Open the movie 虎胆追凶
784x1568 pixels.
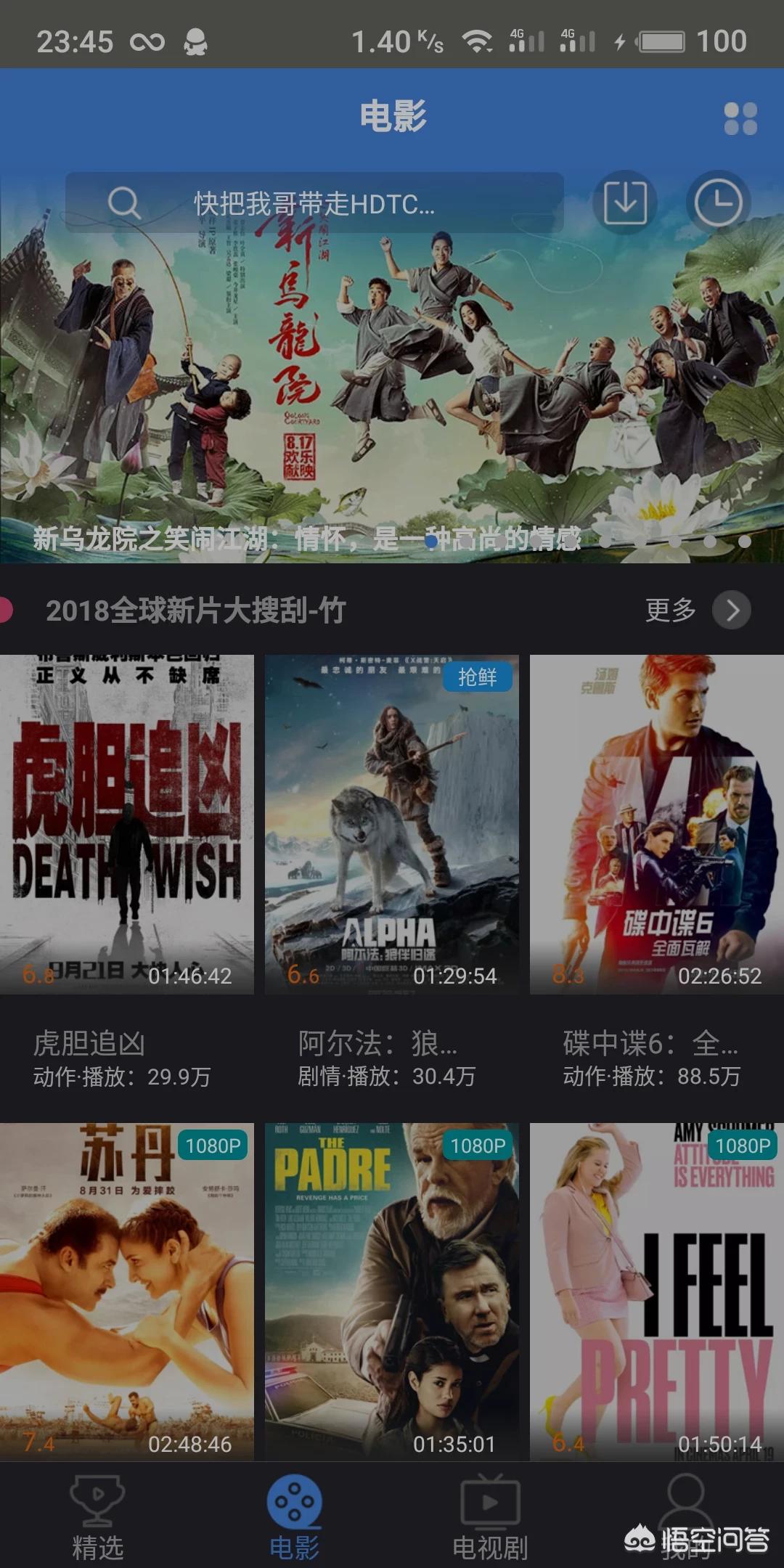[127, 824]
